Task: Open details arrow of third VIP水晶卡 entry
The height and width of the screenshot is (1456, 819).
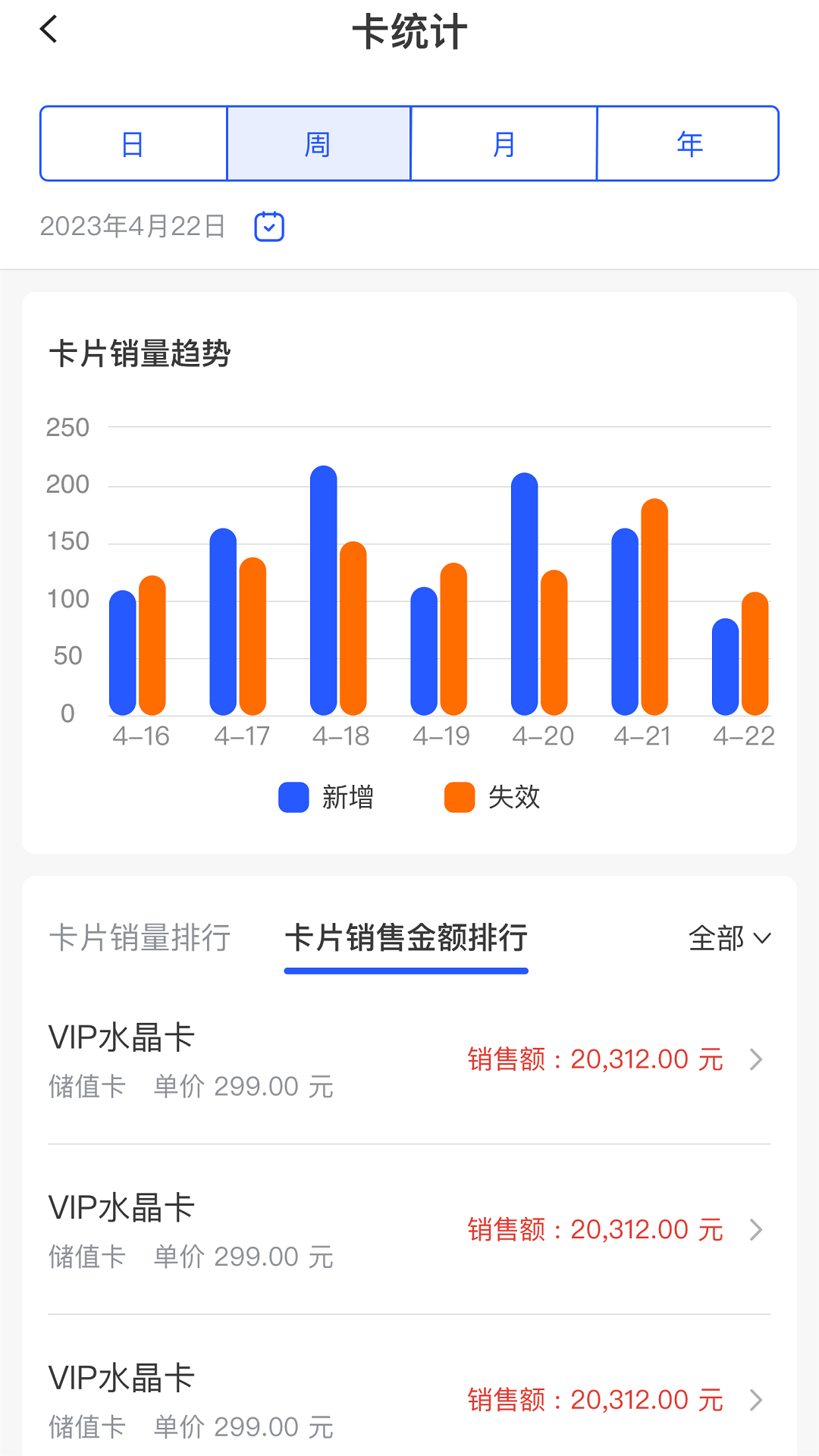Action: click(x=755, y=1399)
